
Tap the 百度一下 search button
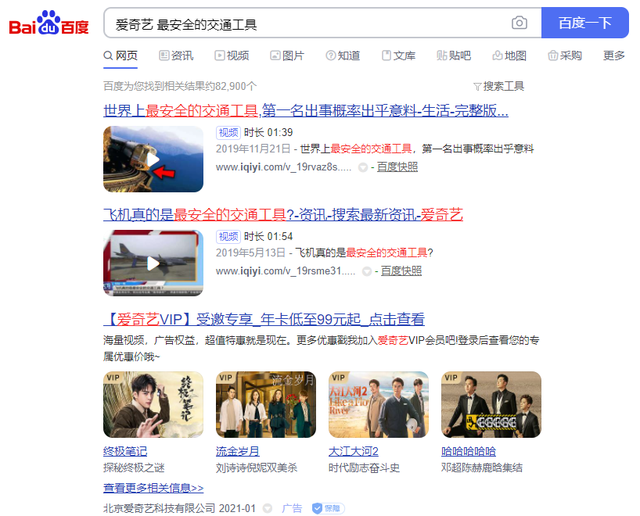pos(584,23)
